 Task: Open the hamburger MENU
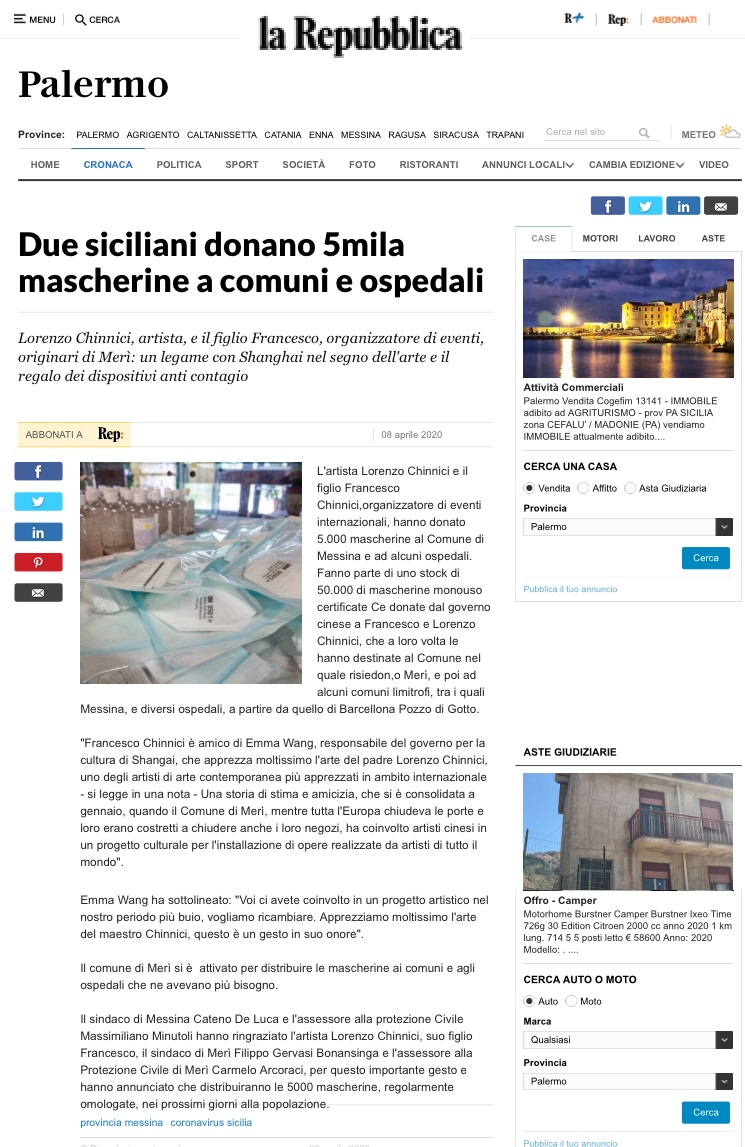coord(35,19)
